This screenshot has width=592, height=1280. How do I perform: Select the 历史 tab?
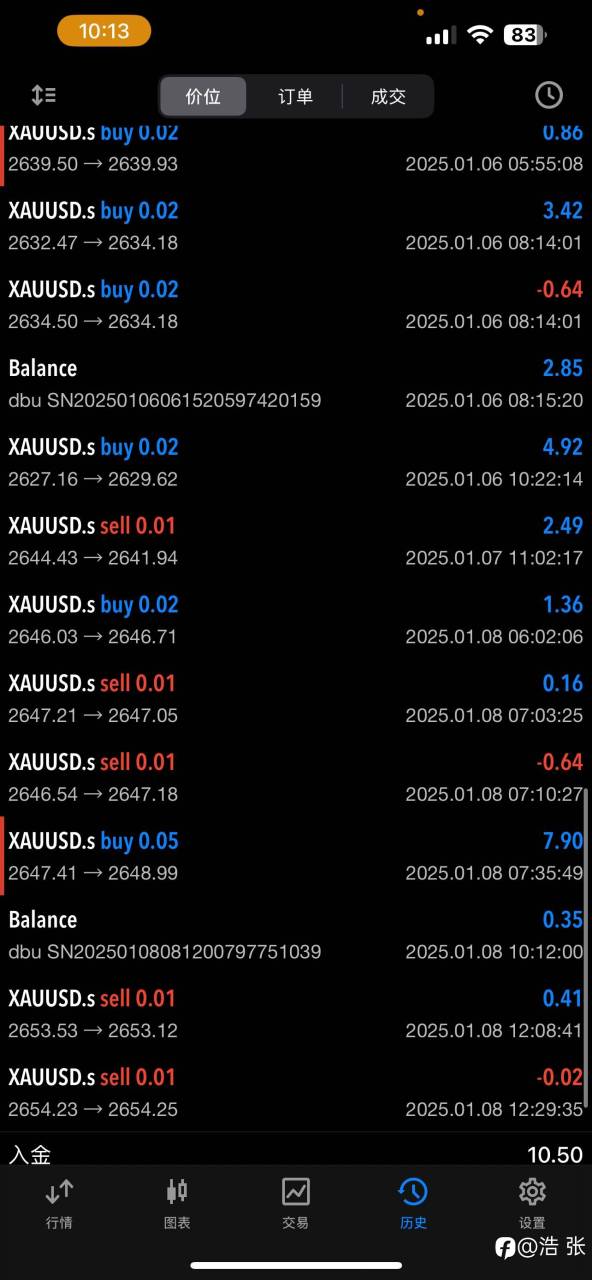[413, 1203]
